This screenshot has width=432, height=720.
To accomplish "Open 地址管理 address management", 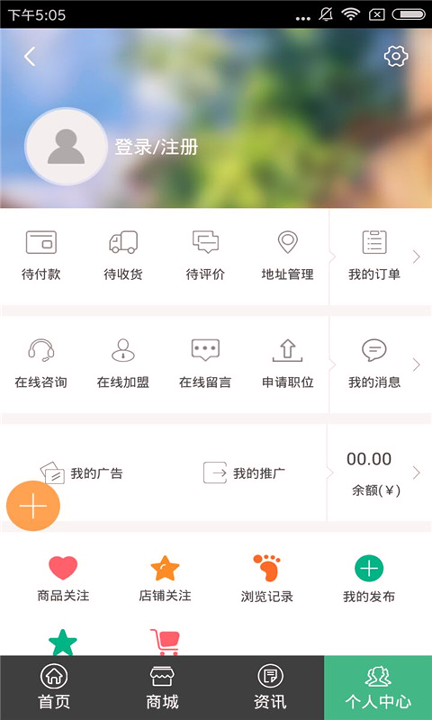I will (x=287, y=255).
